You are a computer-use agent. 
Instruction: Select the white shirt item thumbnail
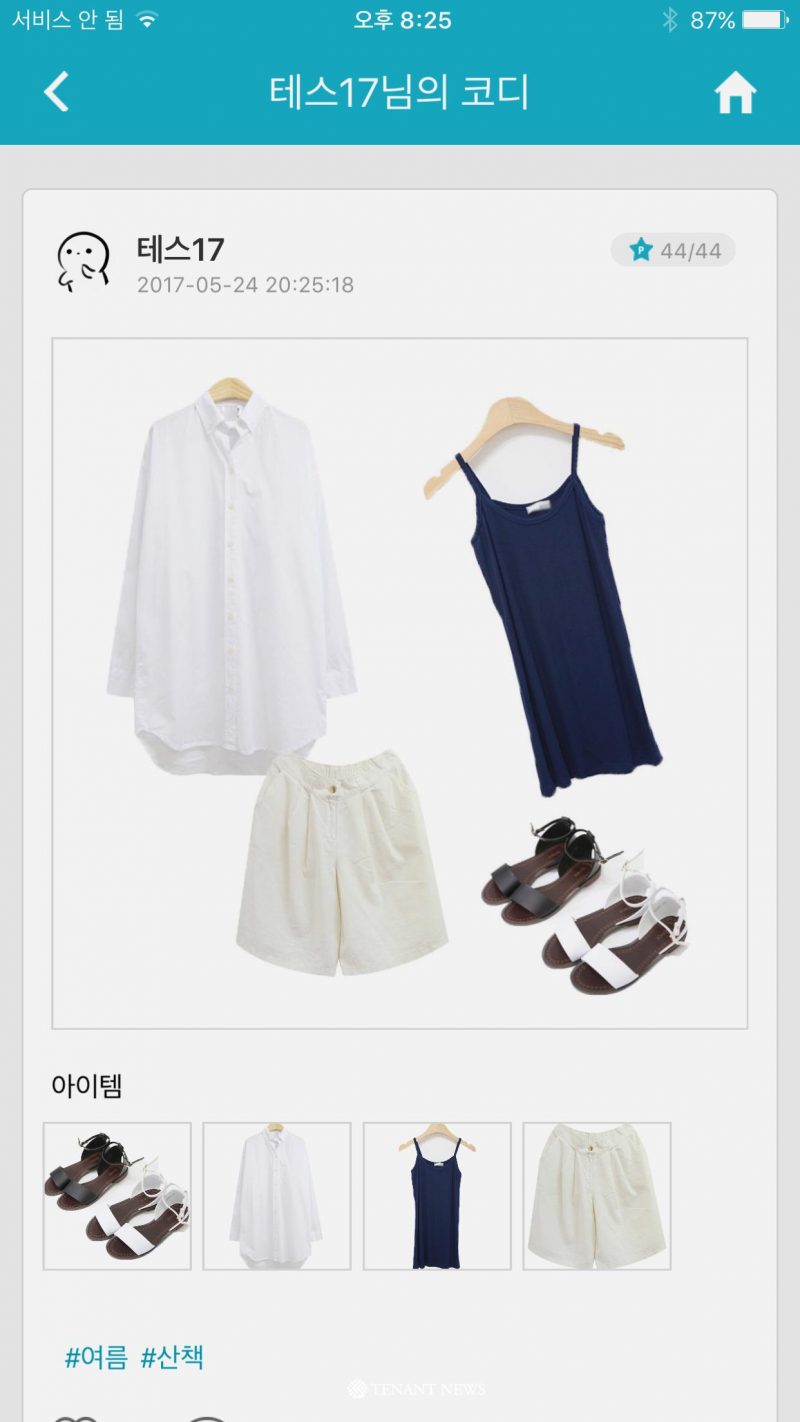point(277,1196)
